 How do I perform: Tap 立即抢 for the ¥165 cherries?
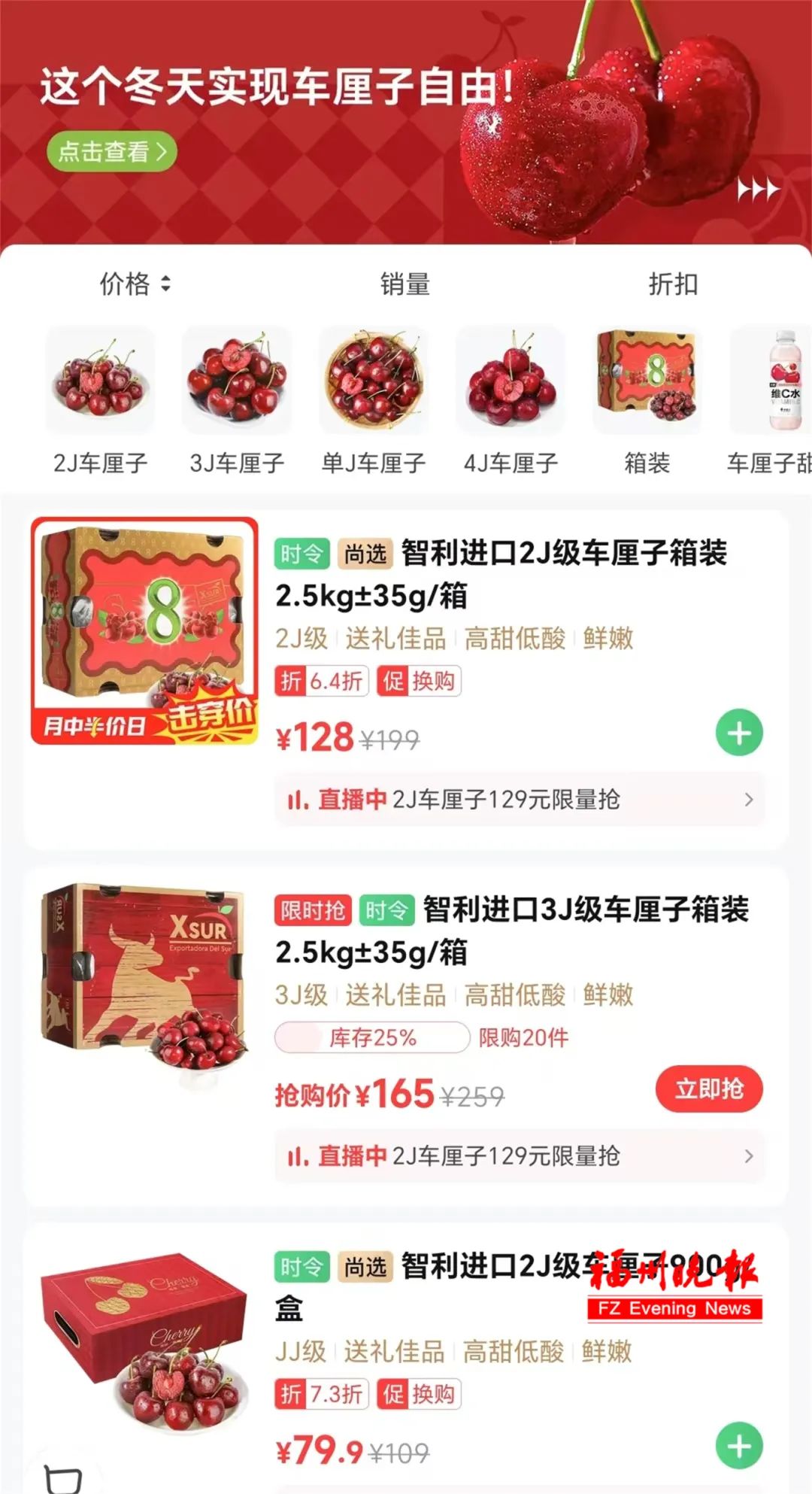[x=709, y=1089]
